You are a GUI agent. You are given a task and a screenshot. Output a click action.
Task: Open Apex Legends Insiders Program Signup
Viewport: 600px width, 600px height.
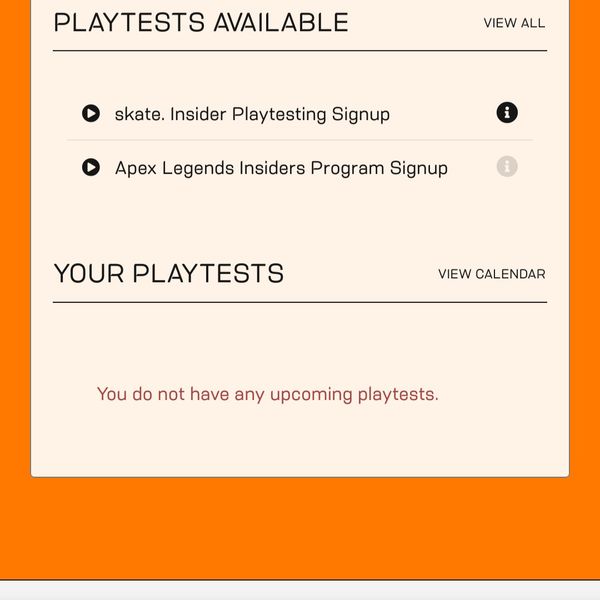[x=280, y=168]
